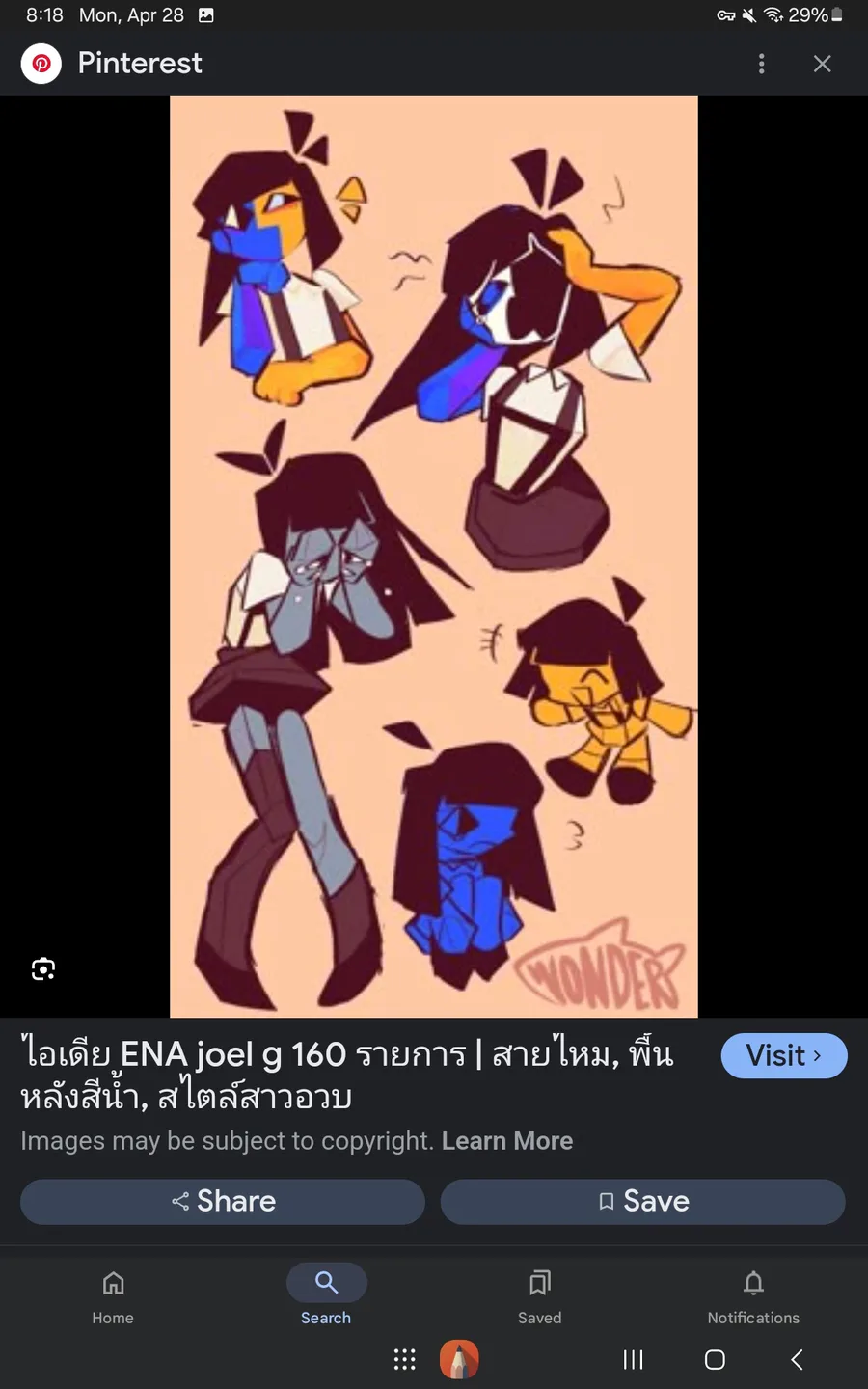Open the system app drawer grid
The height and width of the screenshot is (1389, 868).
[x=405, y=1359]
